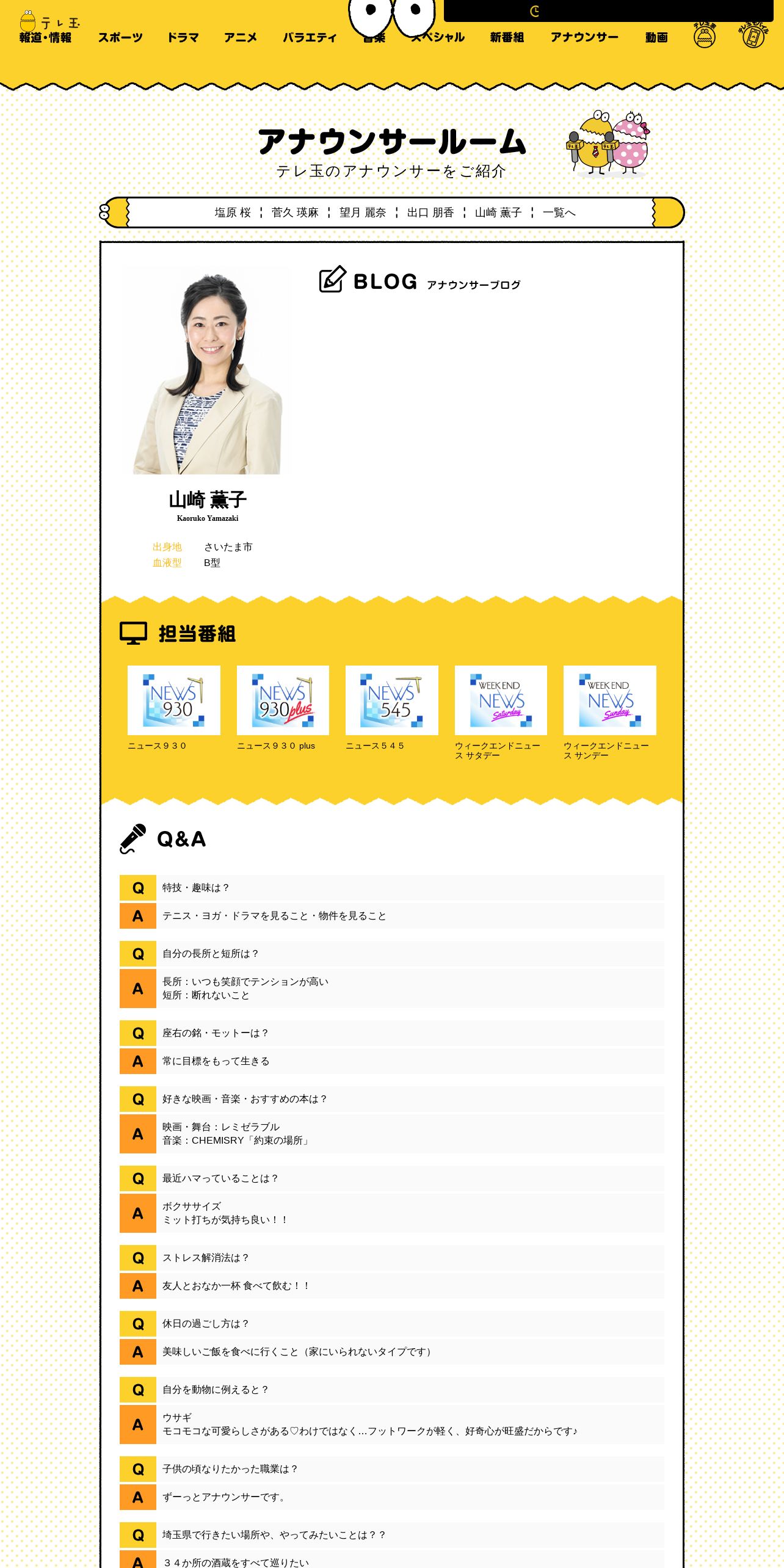Open the アナウンサー menu item
Image resolution: width=784 pixels, height=1568 pixels.
tap(584, 38)
